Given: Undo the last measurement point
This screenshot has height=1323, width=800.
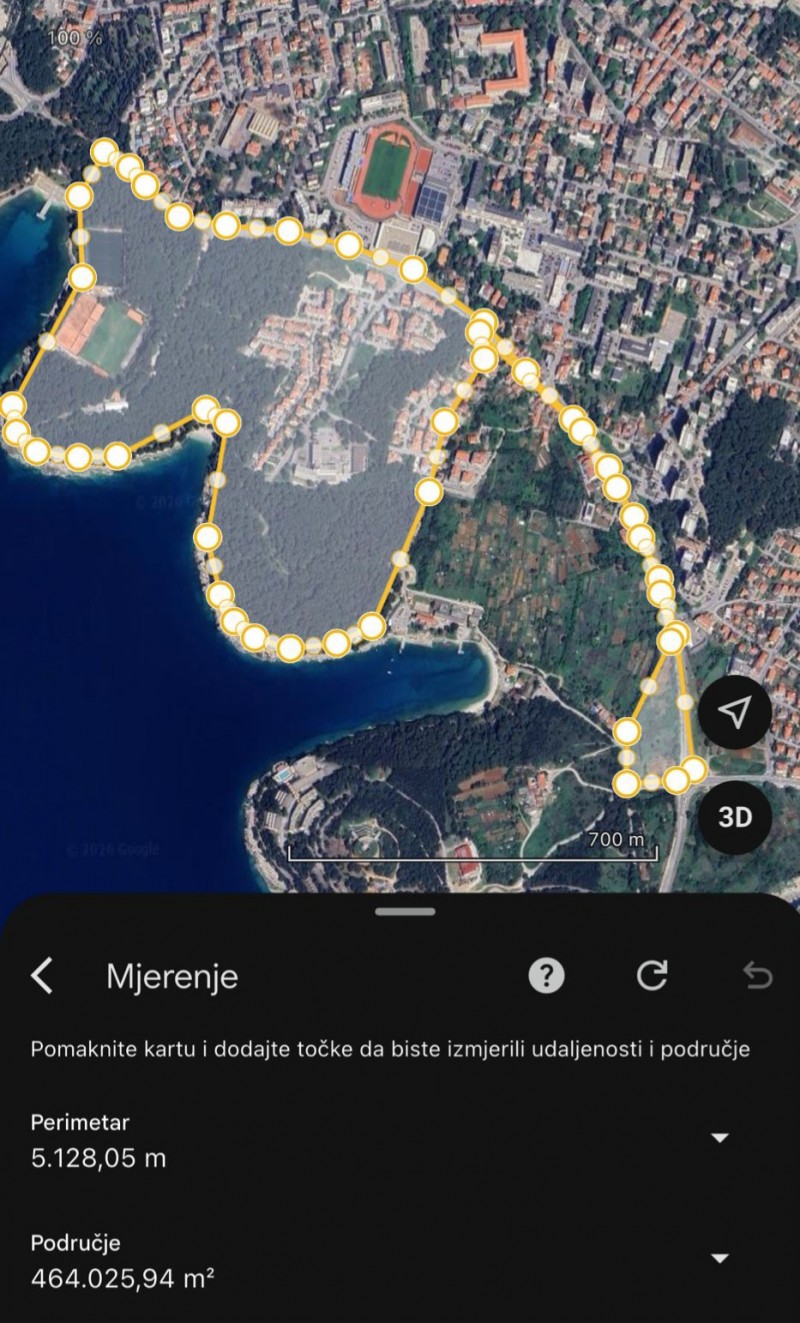Looking at the screenshot, I should coord(758,975).
